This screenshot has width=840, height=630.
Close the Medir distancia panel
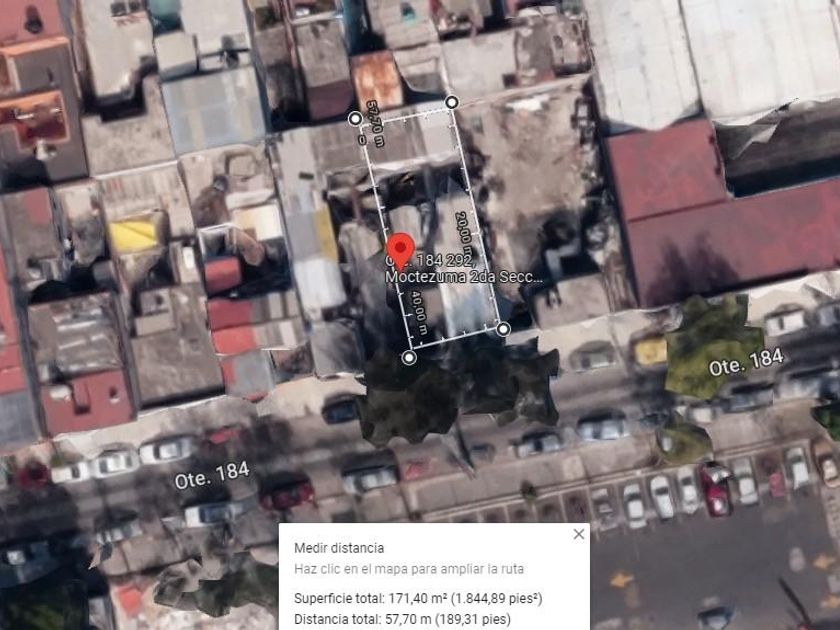(x=579, y=534)
